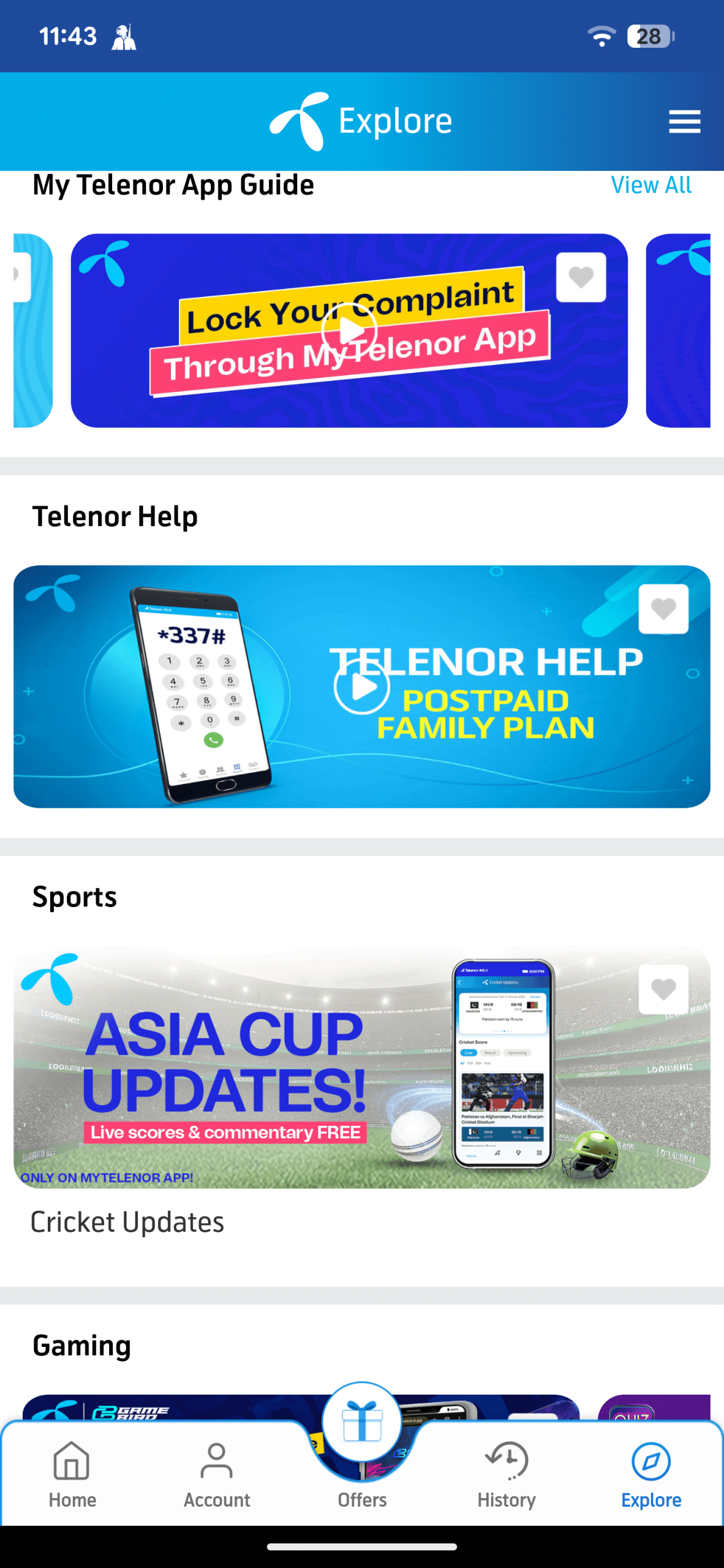View all My Telenor App Guide videos
This screenshot has height=1568, width=724.
pos(650,185)
